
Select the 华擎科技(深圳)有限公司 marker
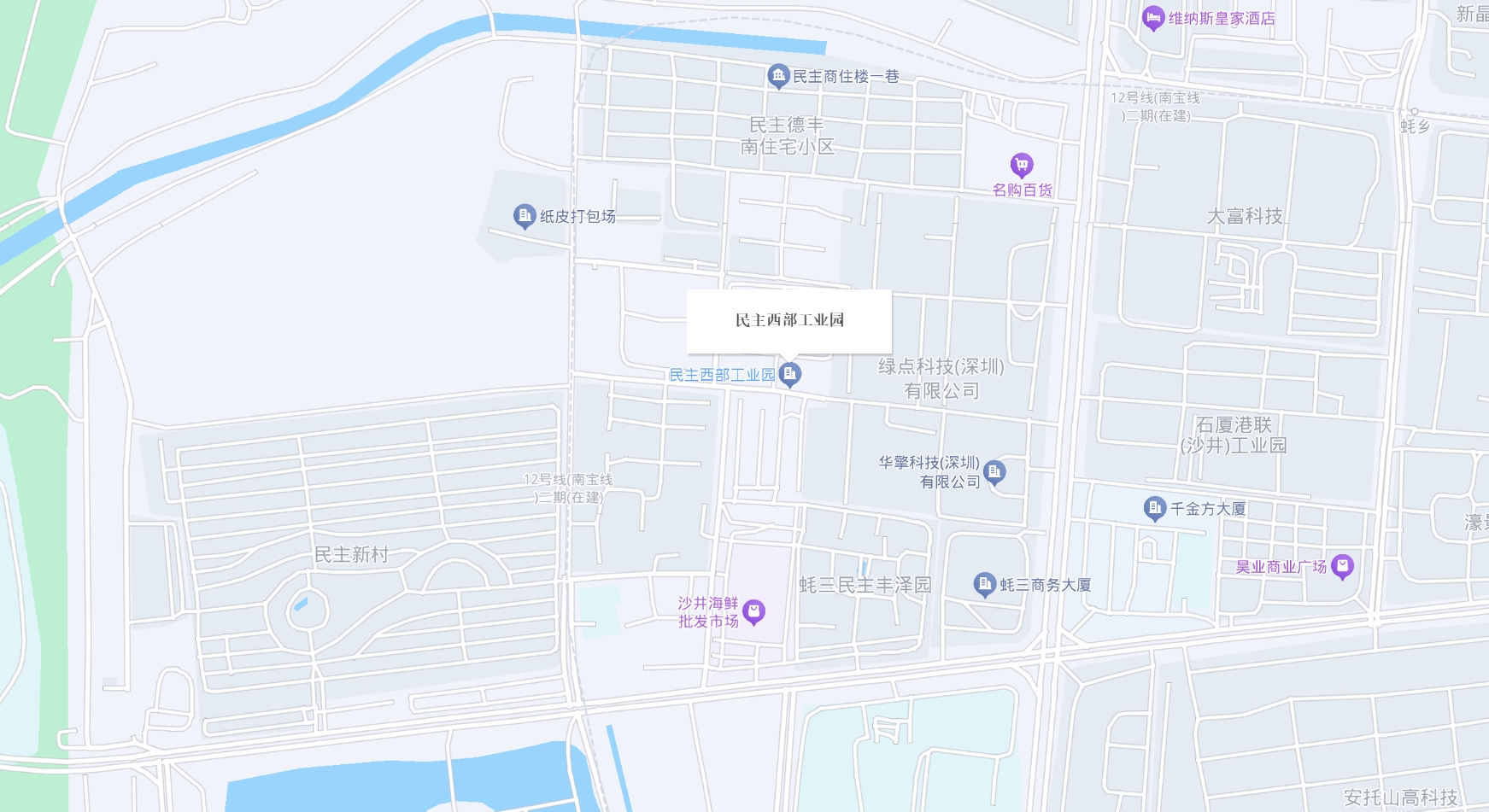pos(994,471)
